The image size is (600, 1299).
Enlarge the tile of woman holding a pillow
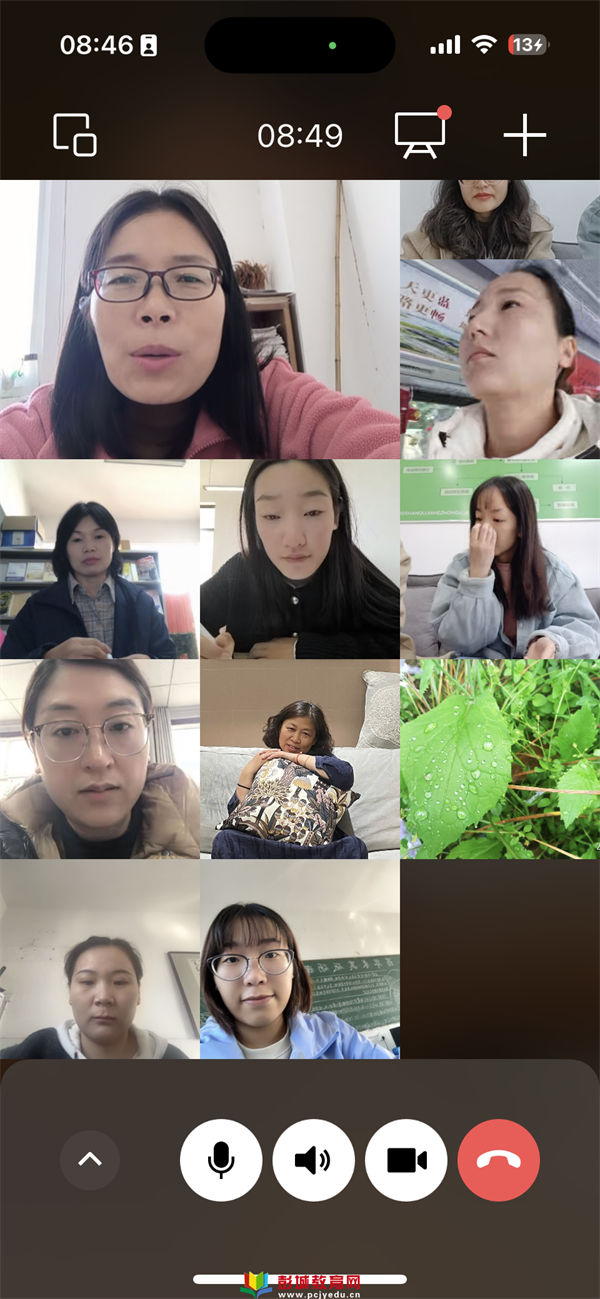click(x=300, y=759)
